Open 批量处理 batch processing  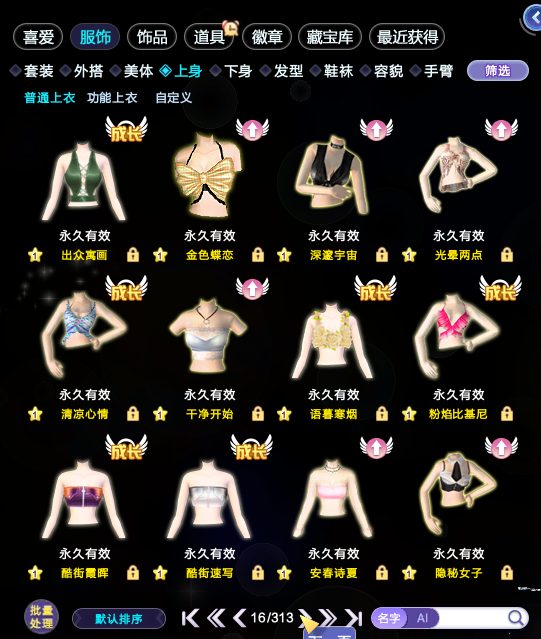(41, 616)
